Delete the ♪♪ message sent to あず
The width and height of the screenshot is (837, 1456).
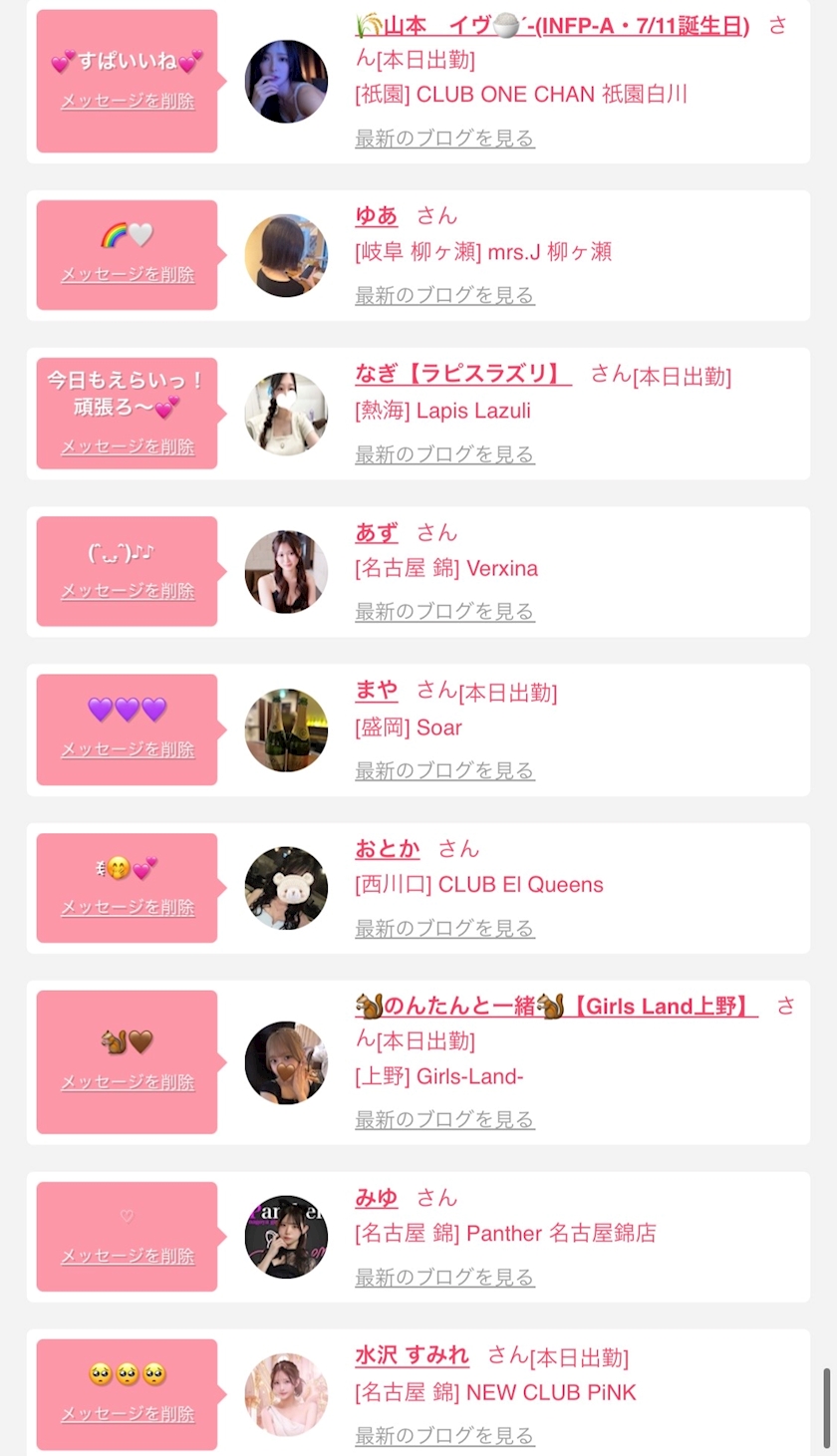[x=128, y=591]
